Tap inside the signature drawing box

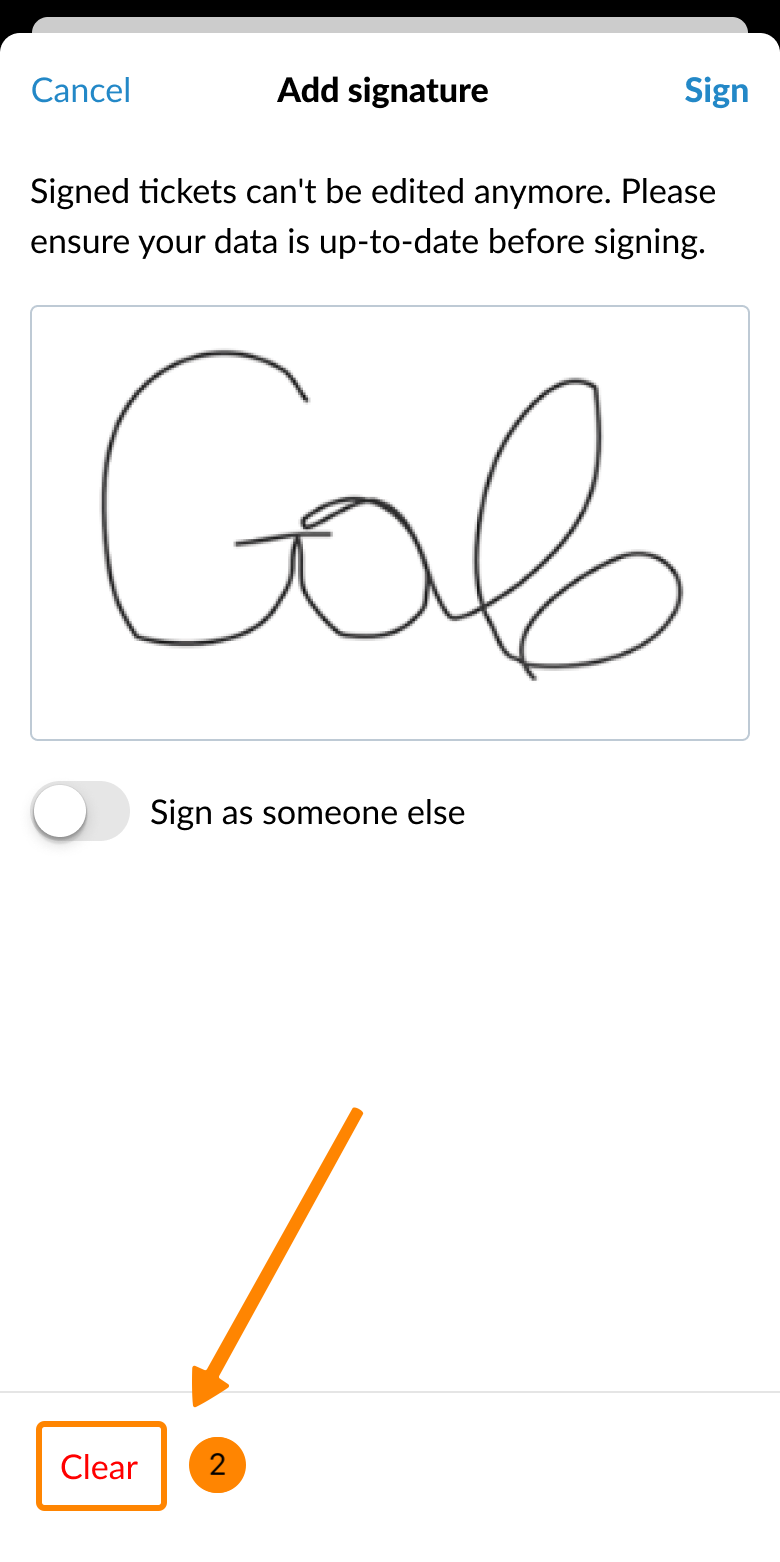pyautogui.click(x=390, y=523)
